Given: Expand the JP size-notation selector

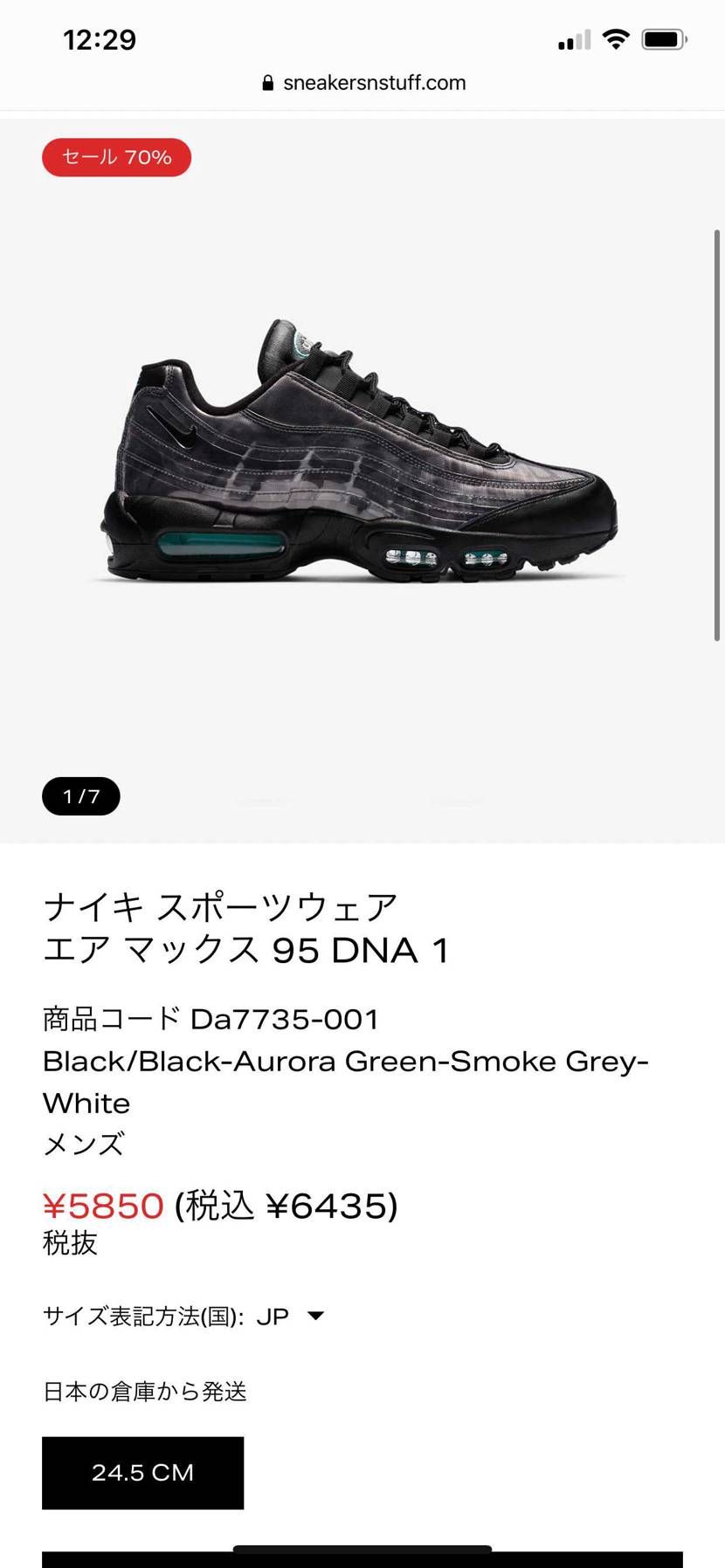Looking at the screenshot, I should point(297,1315).
